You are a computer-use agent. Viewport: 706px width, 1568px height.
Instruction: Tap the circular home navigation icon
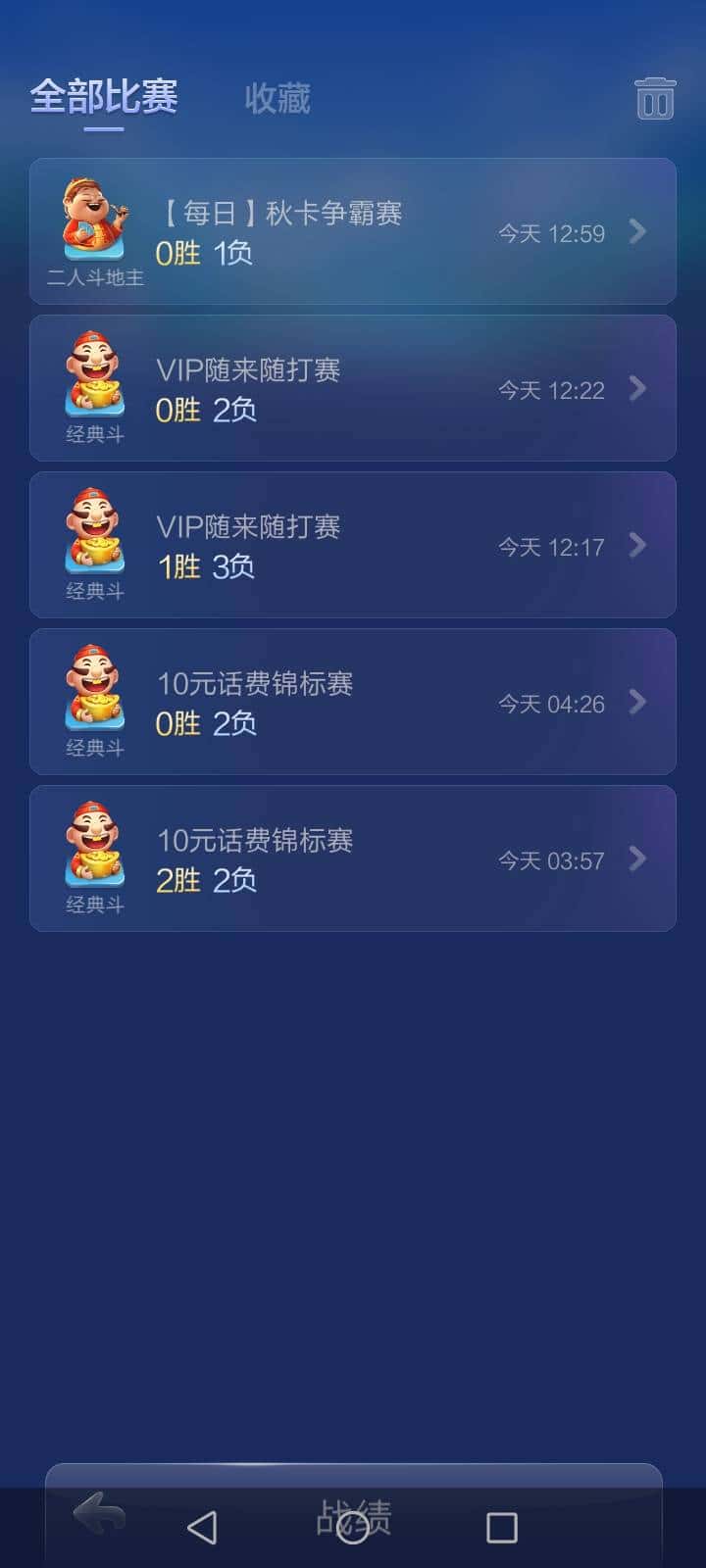coord(353,1525)
